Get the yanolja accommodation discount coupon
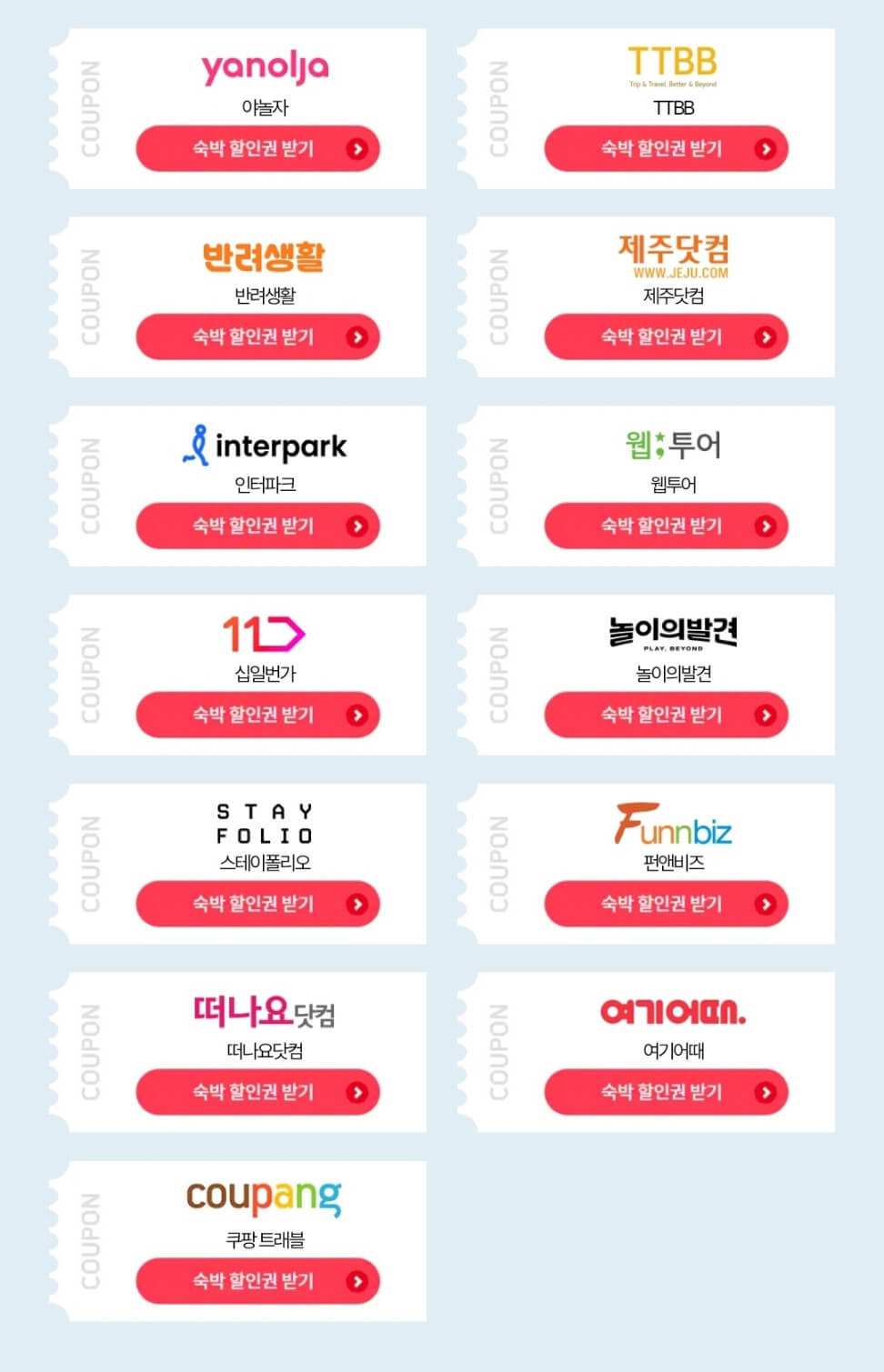The width and height of the screenshot is (884, 1372). click(258, 148)
